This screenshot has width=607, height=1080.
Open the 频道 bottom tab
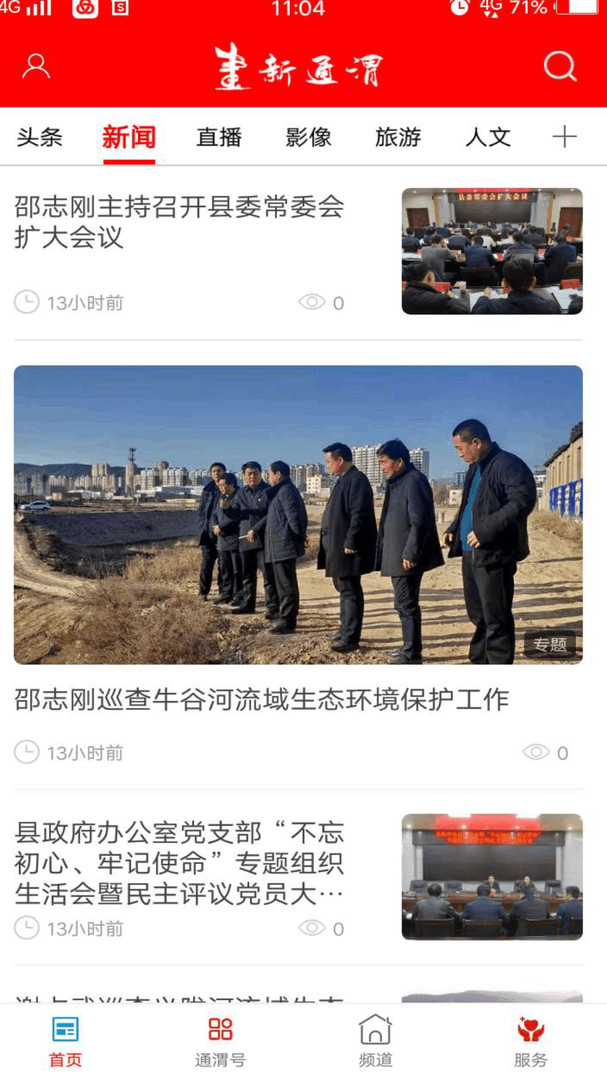(x=375, y=1041)
